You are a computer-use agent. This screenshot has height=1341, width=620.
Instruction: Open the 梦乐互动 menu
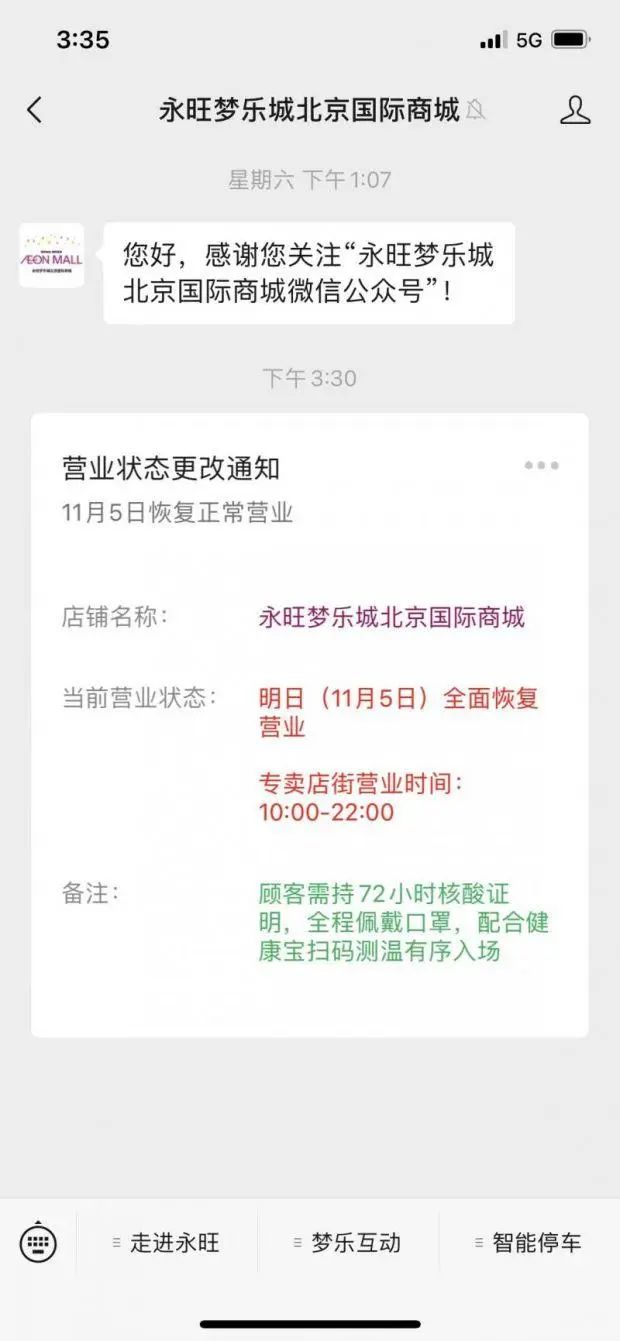(x=347, y=1243)
